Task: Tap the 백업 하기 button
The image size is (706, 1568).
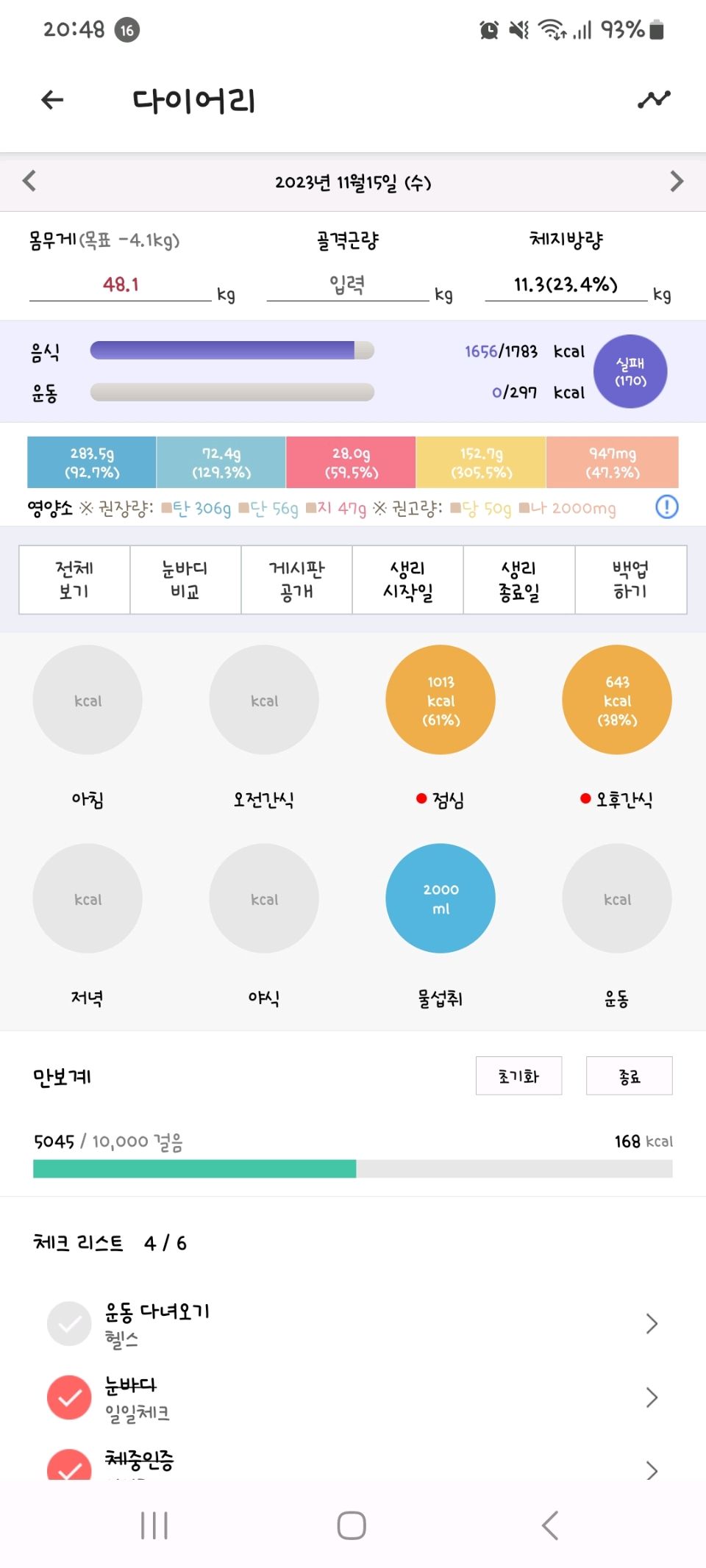Action: (630, 579)
